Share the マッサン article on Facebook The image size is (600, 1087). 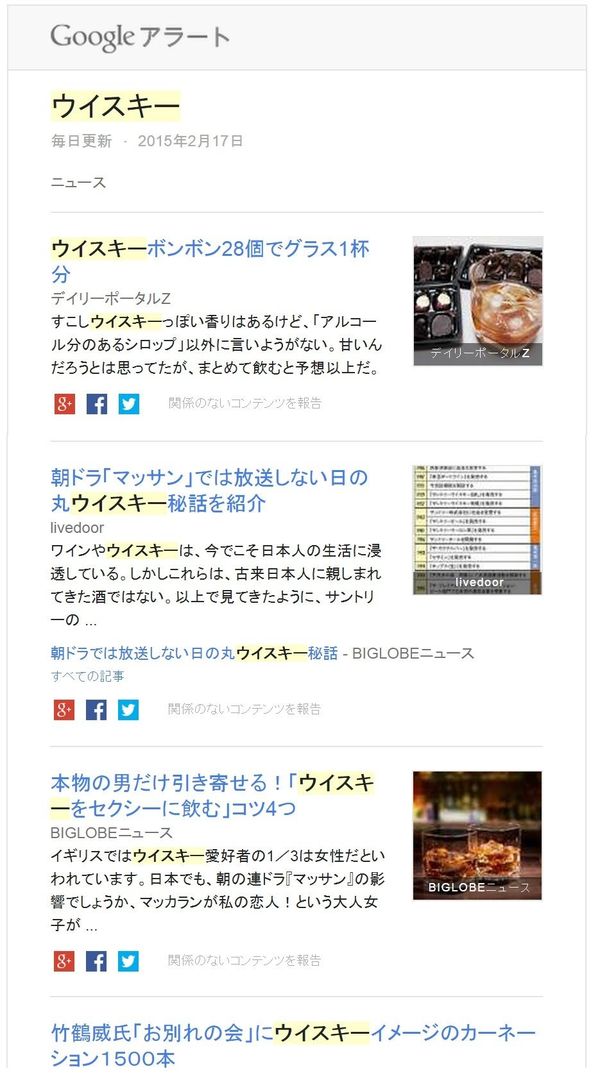click(x=96, y=710)
